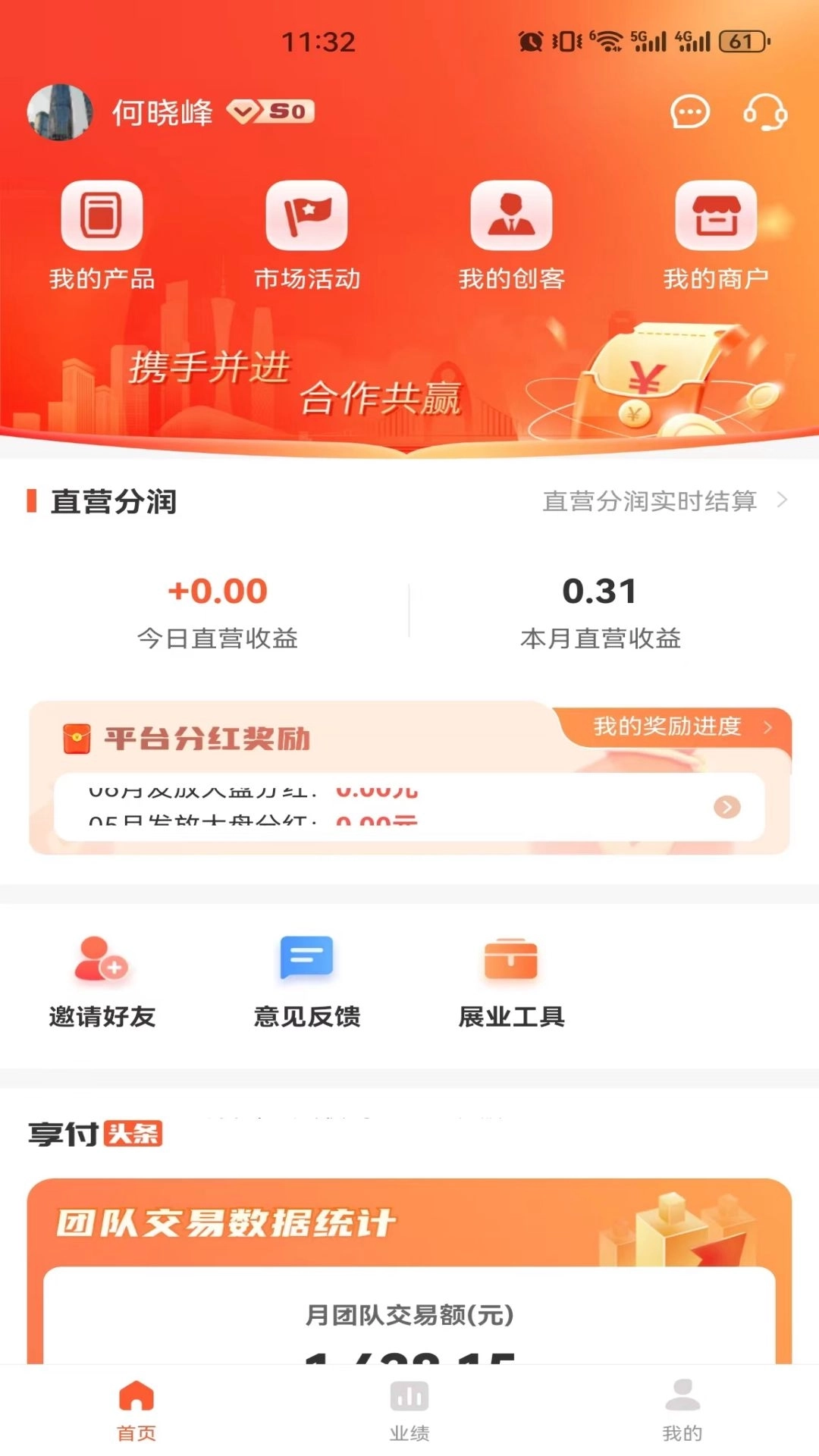Open 享付头条 news section
The image size is (819, 1456).
pos(95,1134)
